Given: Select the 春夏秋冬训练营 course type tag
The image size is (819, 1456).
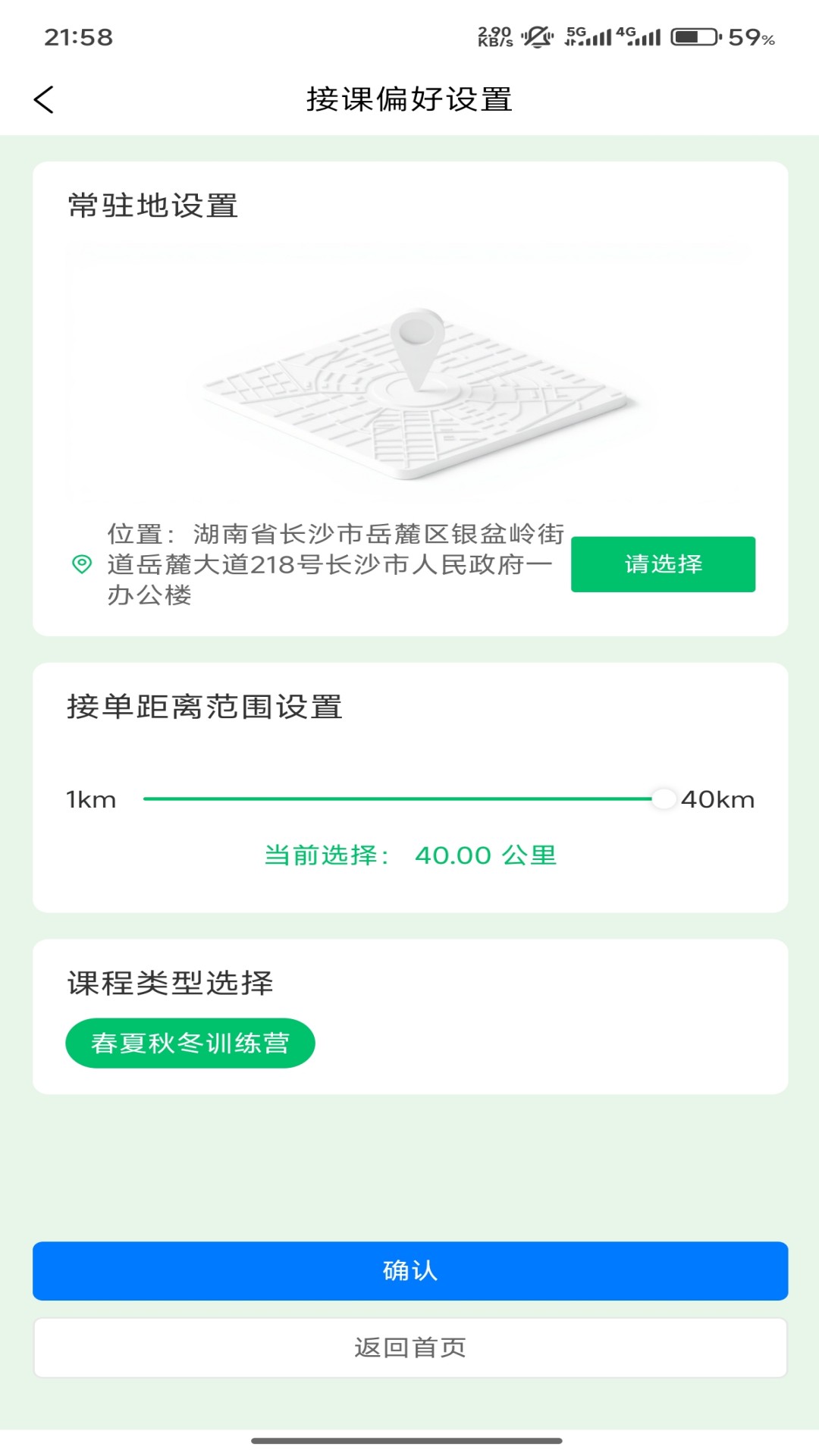Looking at the screenshot, I should point(190,1043).
